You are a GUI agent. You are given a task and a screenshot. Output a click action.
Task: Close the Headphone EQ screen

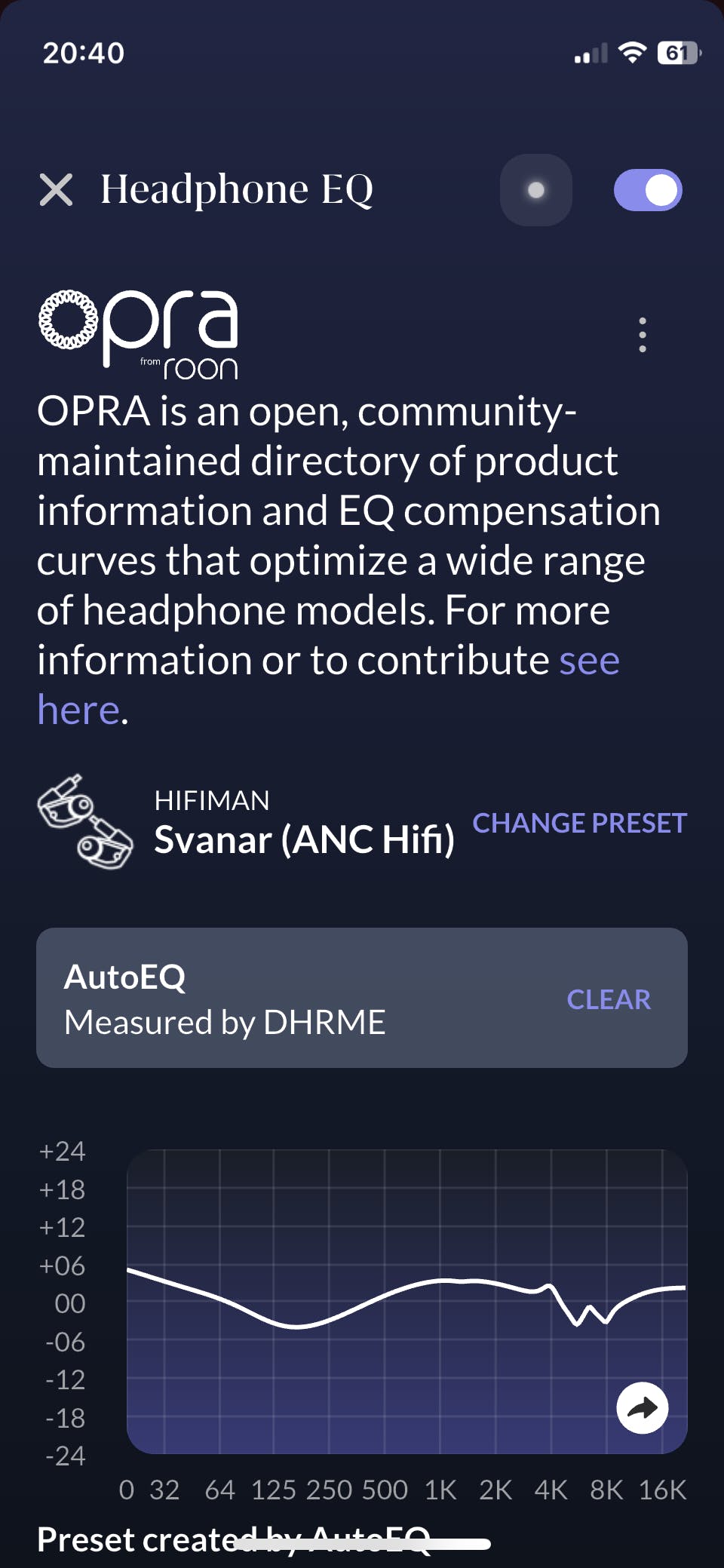point(56,189)
